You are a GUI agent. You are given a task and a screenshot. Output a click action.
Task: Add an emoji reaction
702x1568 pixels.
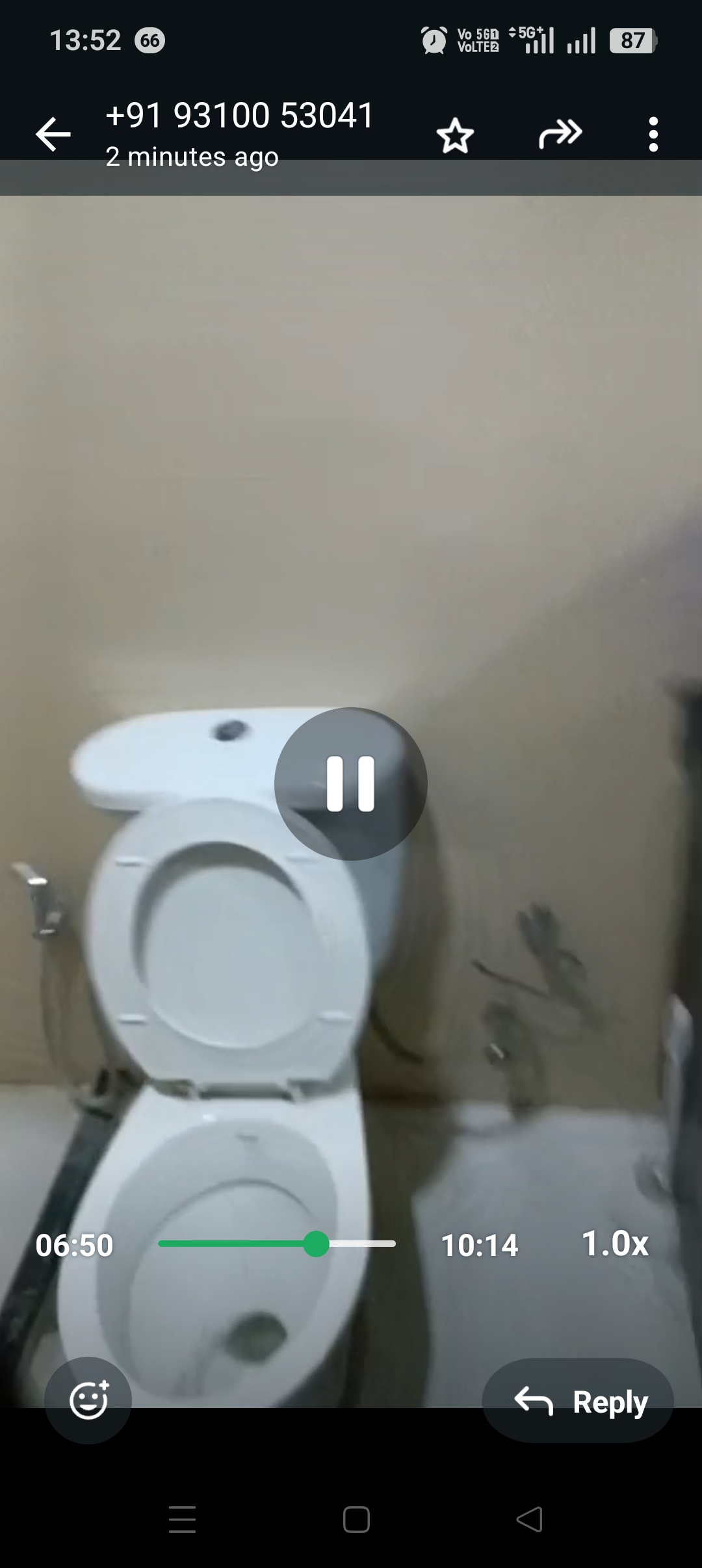(x=88, y=1400)
